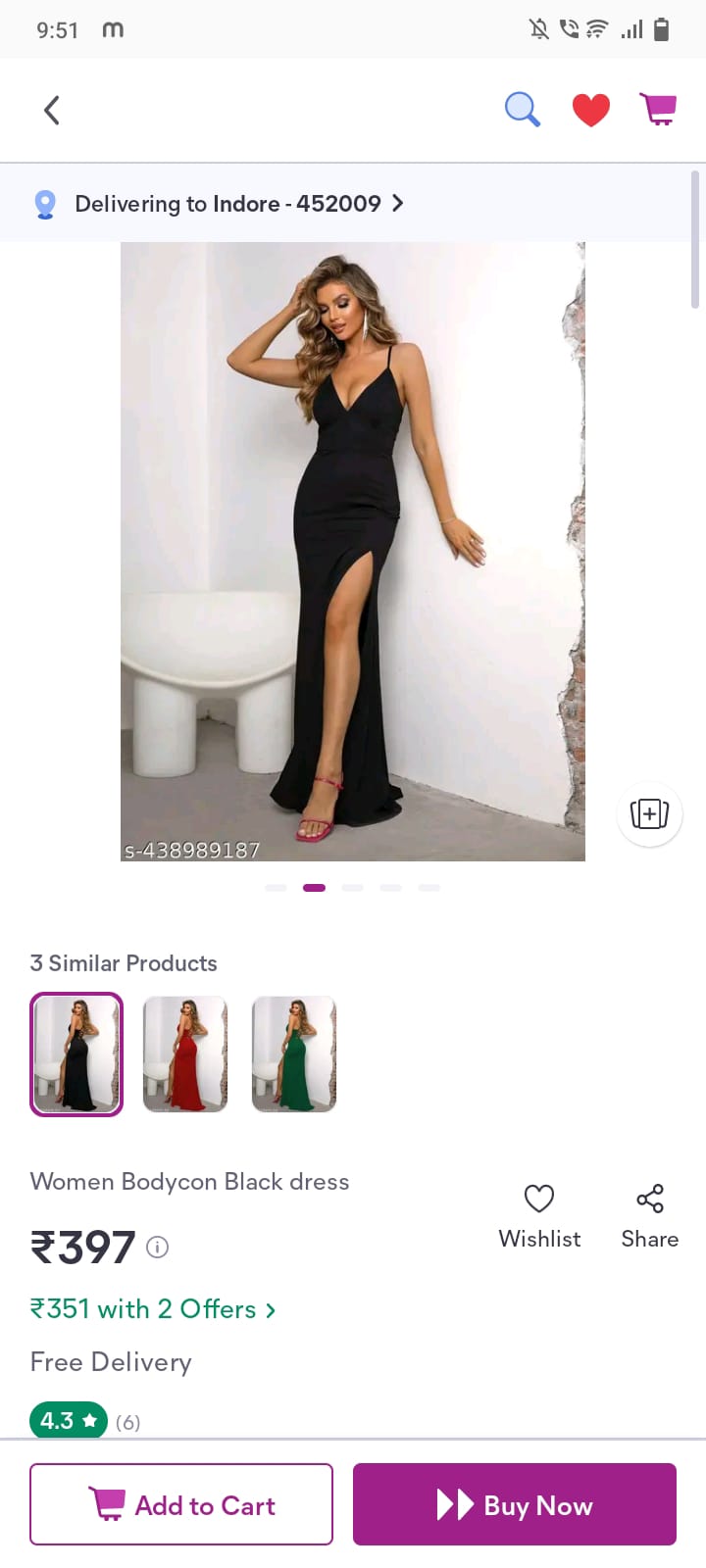Change delivery location Indore - 452009
The width and height of the screenshot is (706, 1568).
click(x=239, y=204)
